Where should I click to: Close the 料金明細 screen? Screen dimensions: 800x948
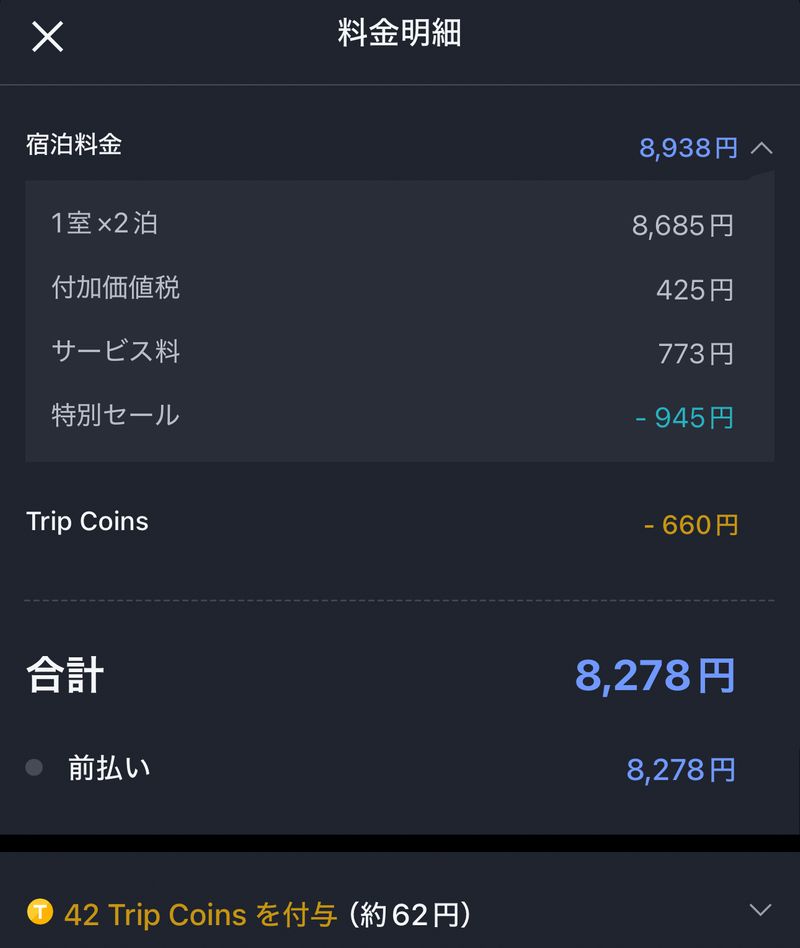tap(47, 37)
